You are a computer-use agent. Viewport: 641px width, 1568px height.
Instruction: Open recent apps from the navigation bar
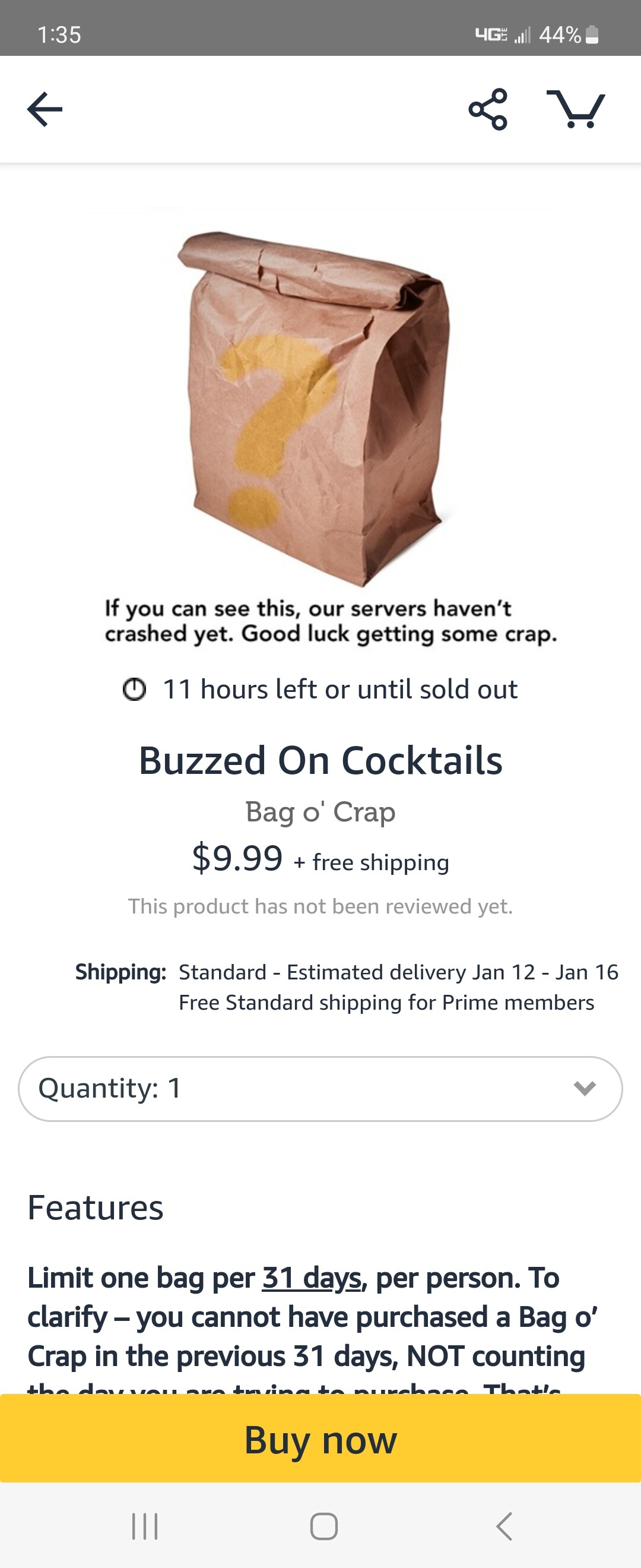coord(145,1526)
